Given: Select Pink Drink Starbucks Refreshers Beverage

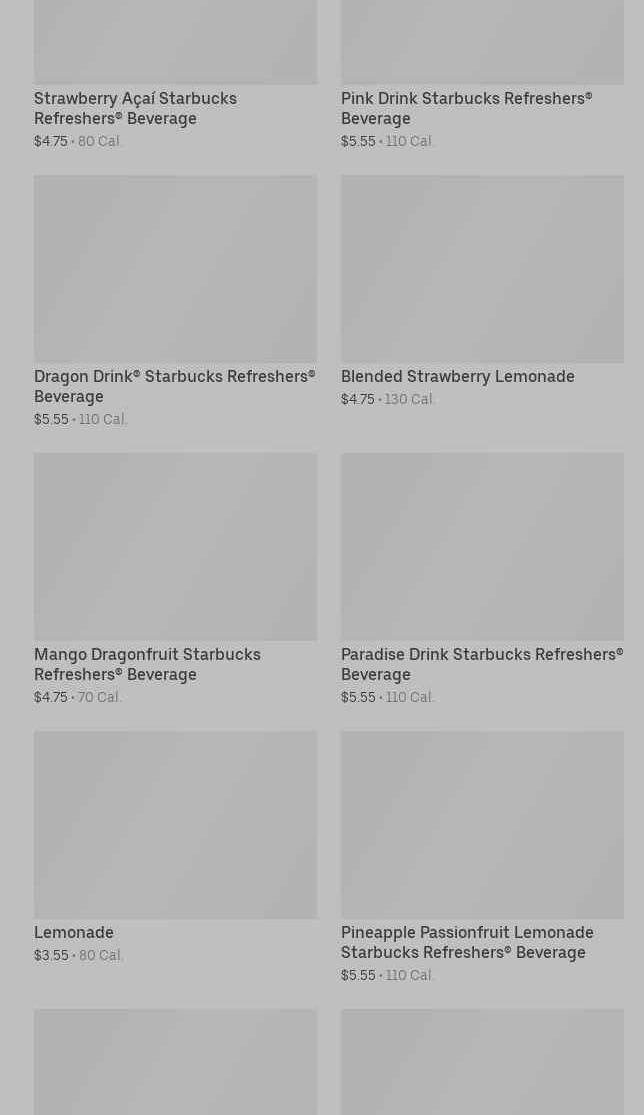Looking at the screenshot, I should pos(466,108).
